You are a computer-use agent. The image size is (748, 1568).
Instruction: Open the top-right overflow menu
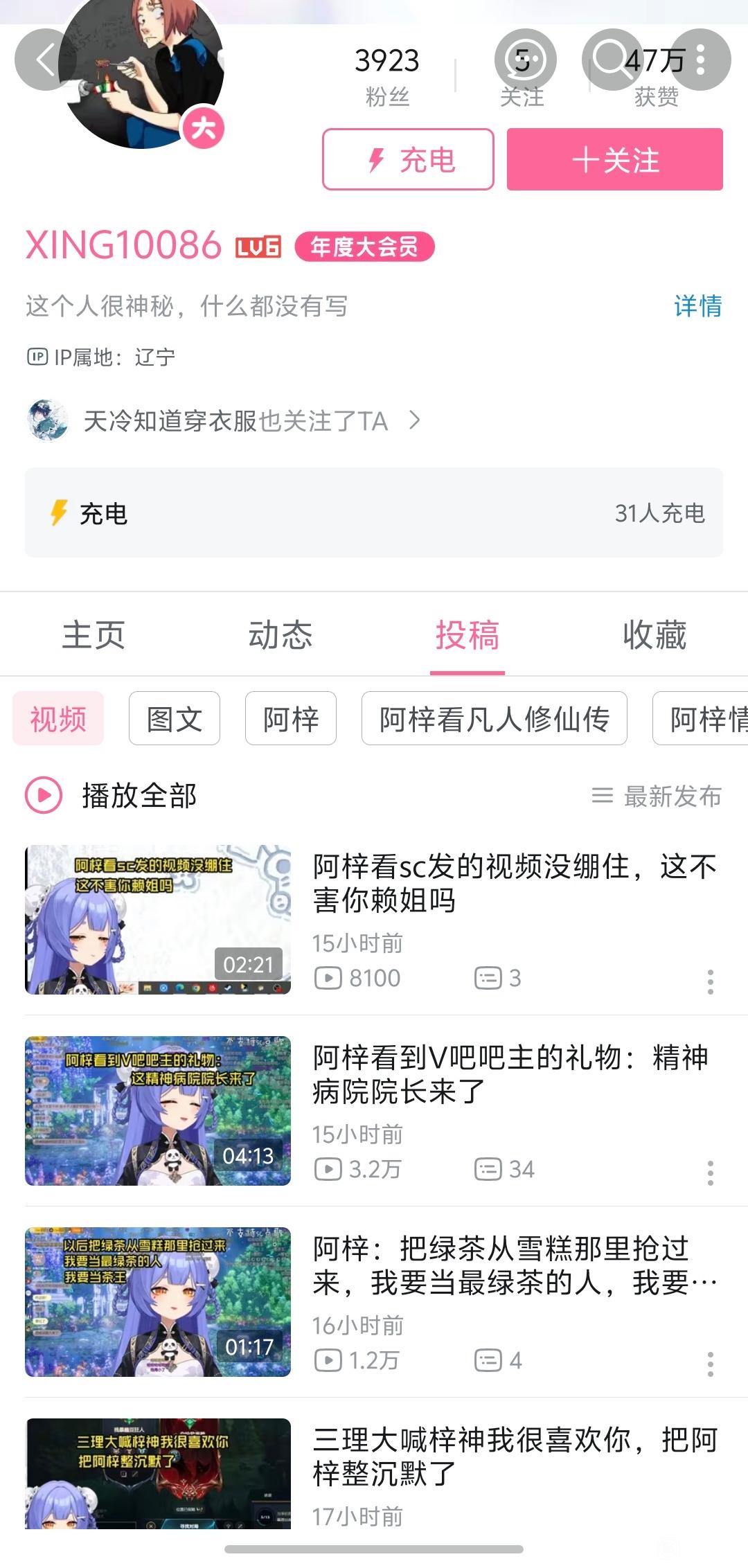tap(700, 60)
